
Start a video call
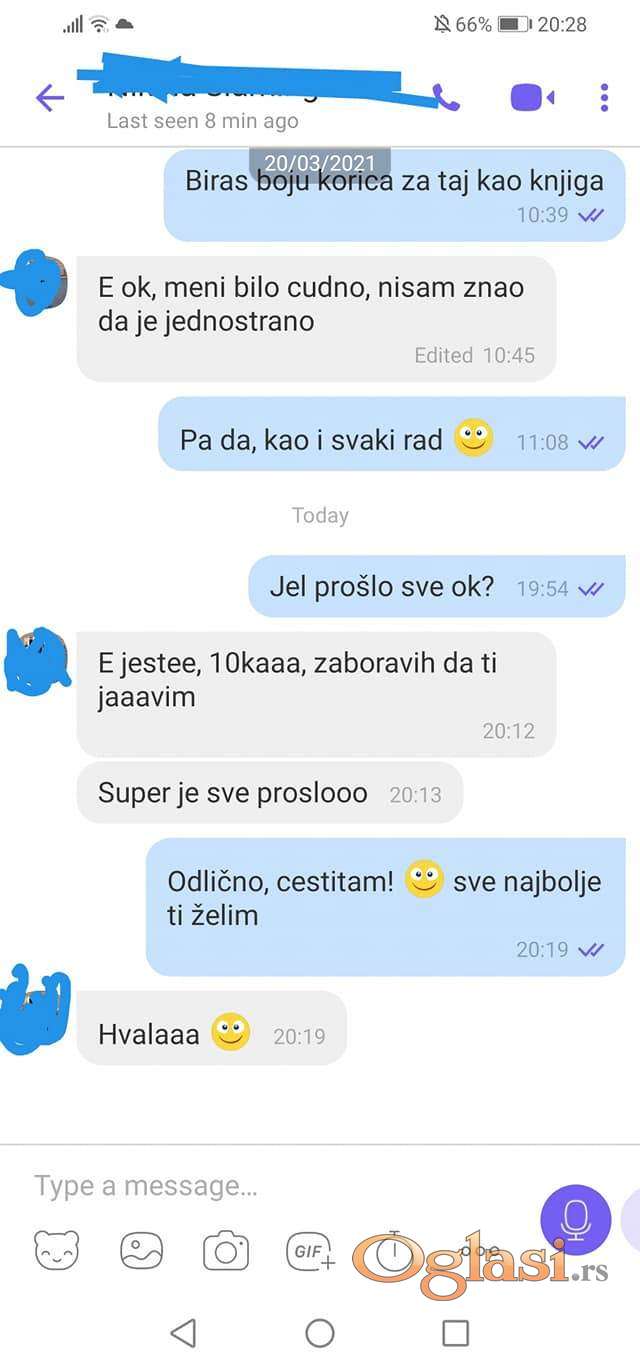(x=532, y=97)
